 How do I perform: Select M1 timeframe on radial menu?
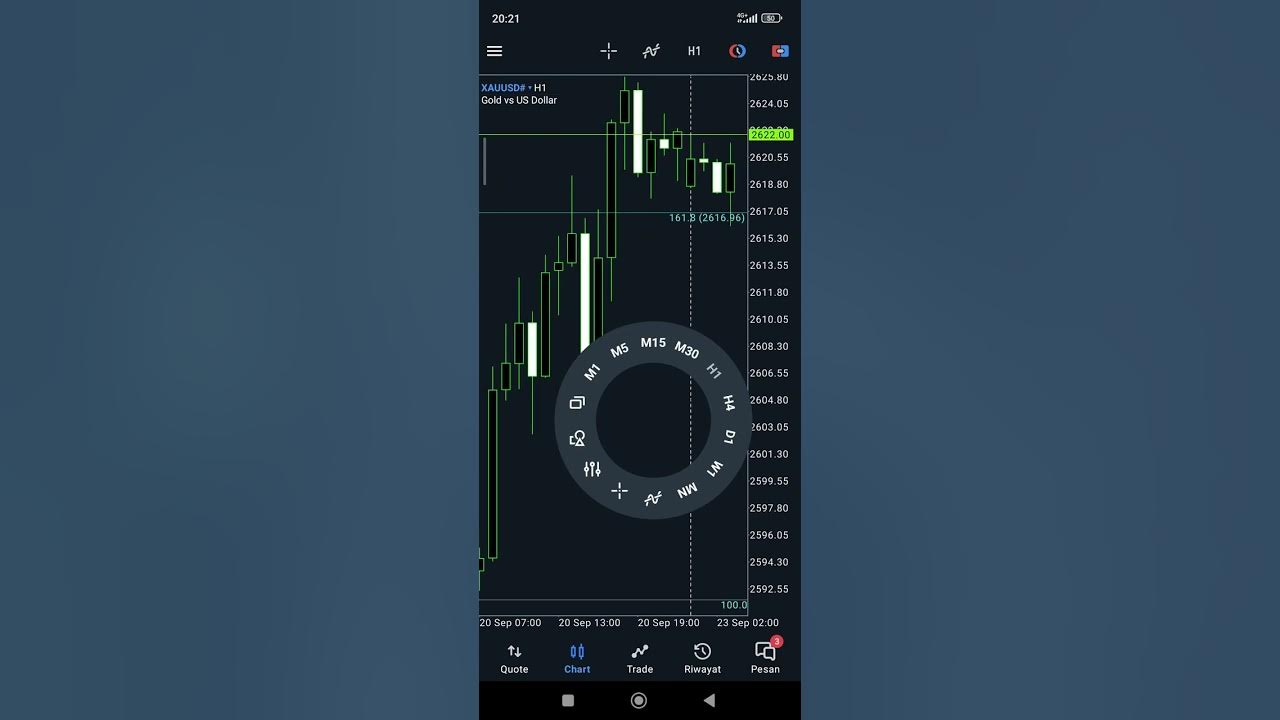(592, 372)
